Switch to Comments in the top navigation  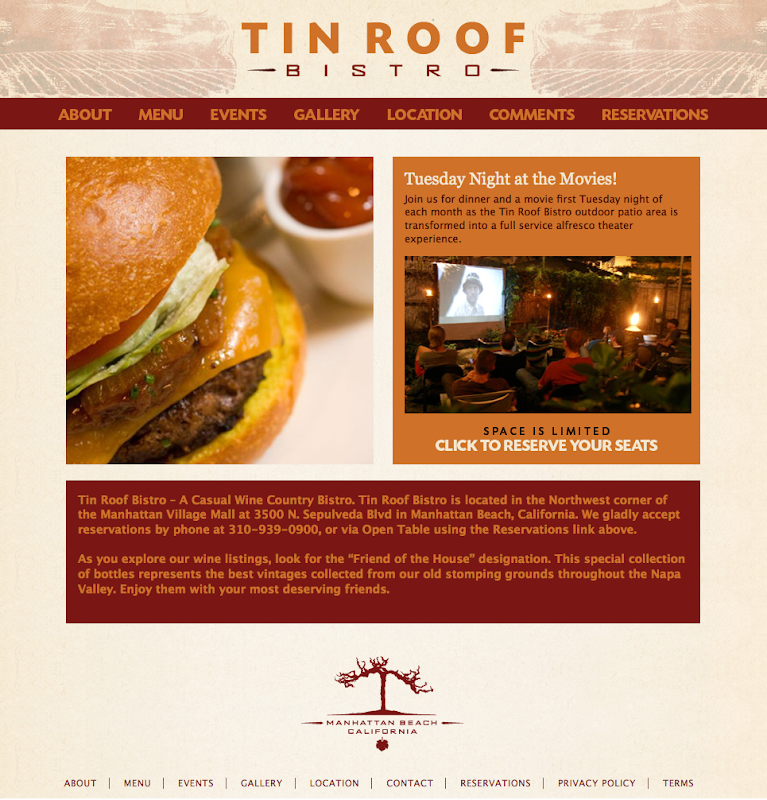click(532, 114)
